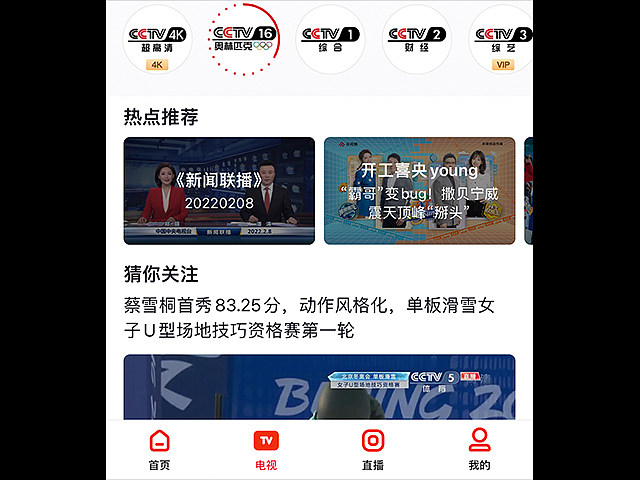The image size is (640, 480).
Task: Open the 开工喜央young video card
Action: pos(419,191)
